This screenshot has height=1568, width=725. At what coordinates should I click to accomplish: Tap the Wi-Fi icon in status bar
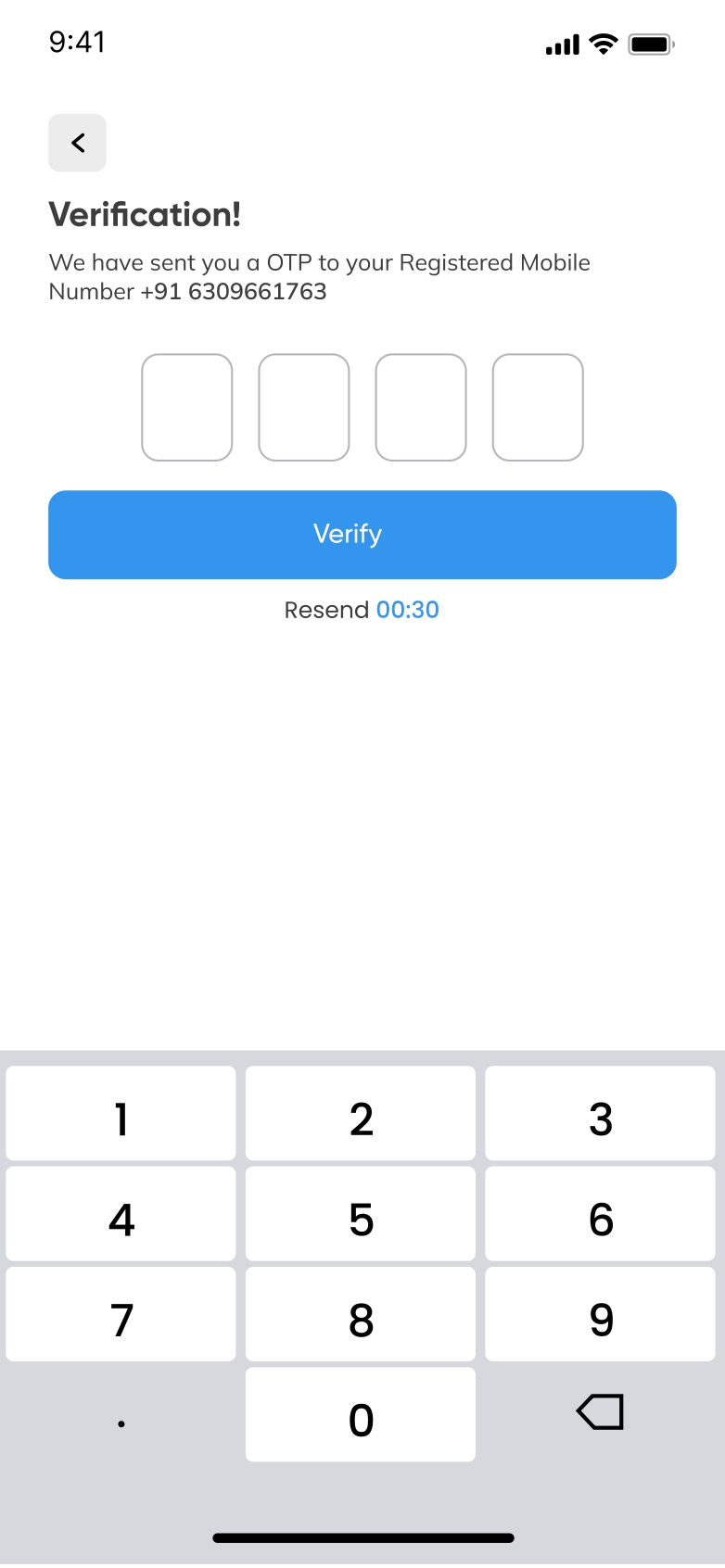603,43
